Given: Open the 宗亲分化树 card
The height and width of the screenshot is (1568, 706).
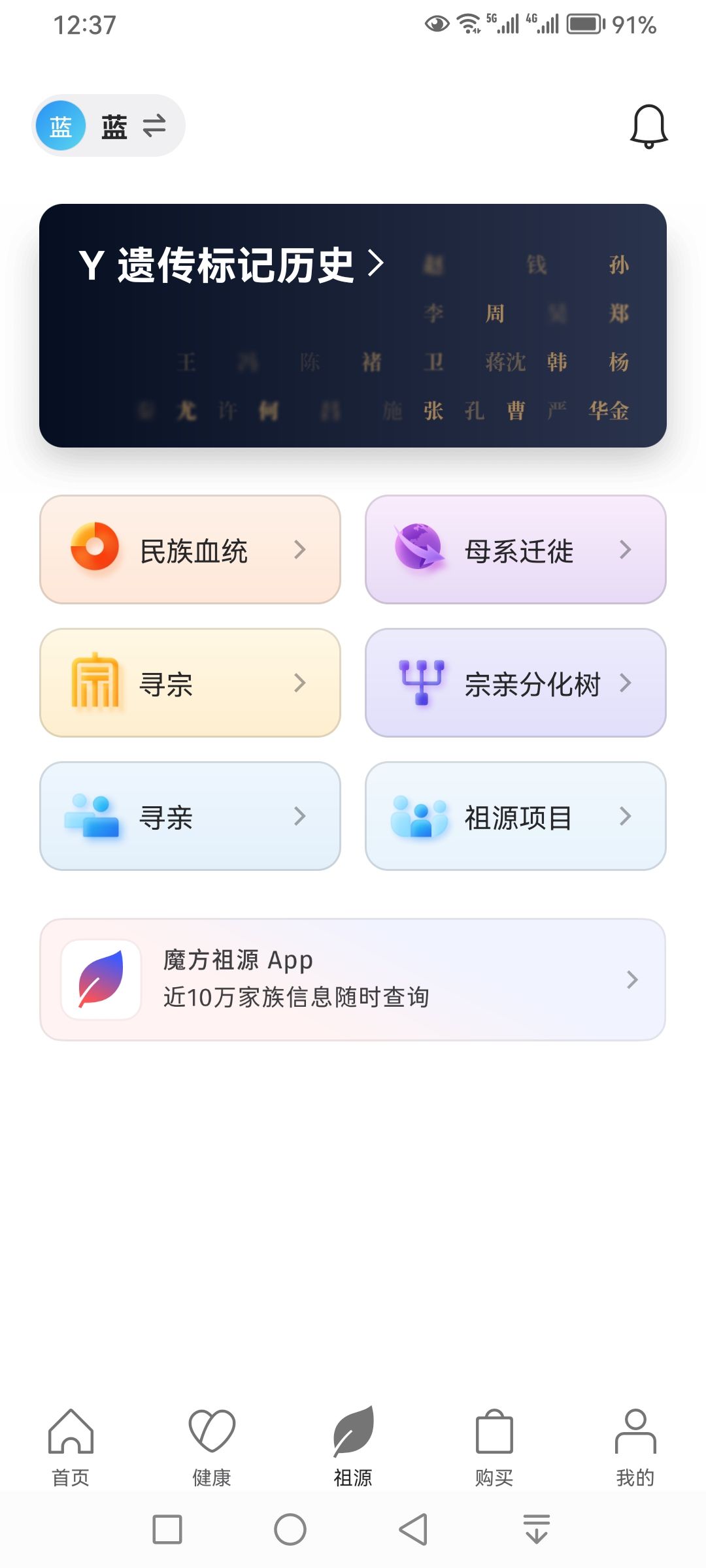Looking at the screenshot, I should (516, 683).
